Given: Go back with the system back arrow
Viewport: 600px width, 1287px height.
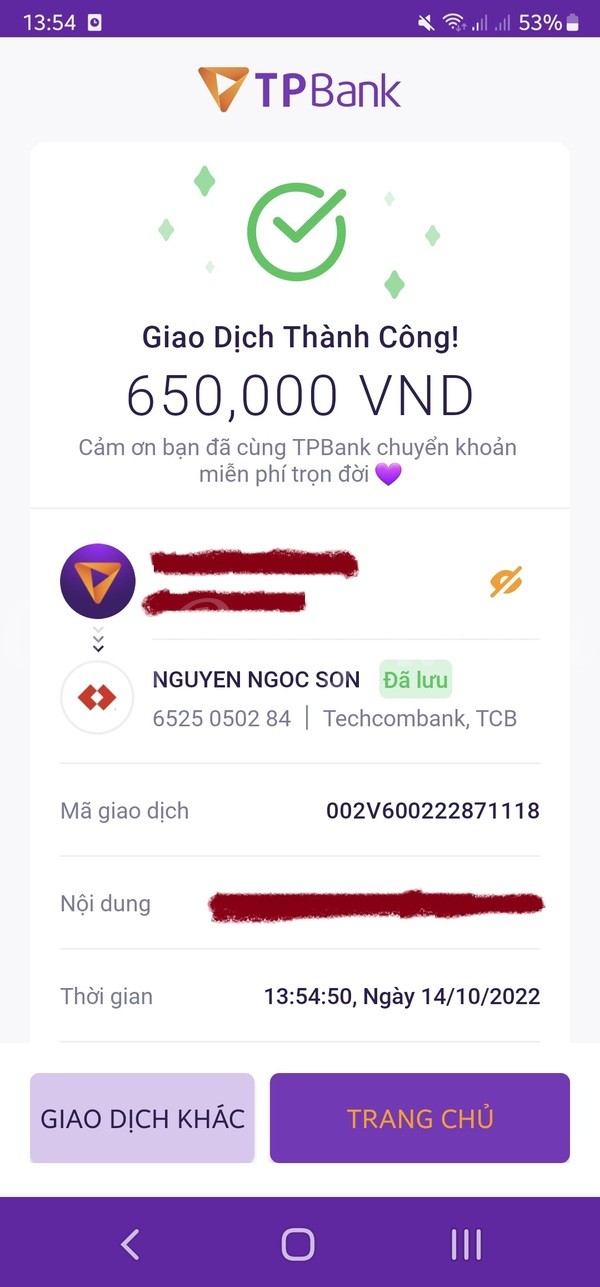Looking at the screenshot, I should coord(130,1244).
